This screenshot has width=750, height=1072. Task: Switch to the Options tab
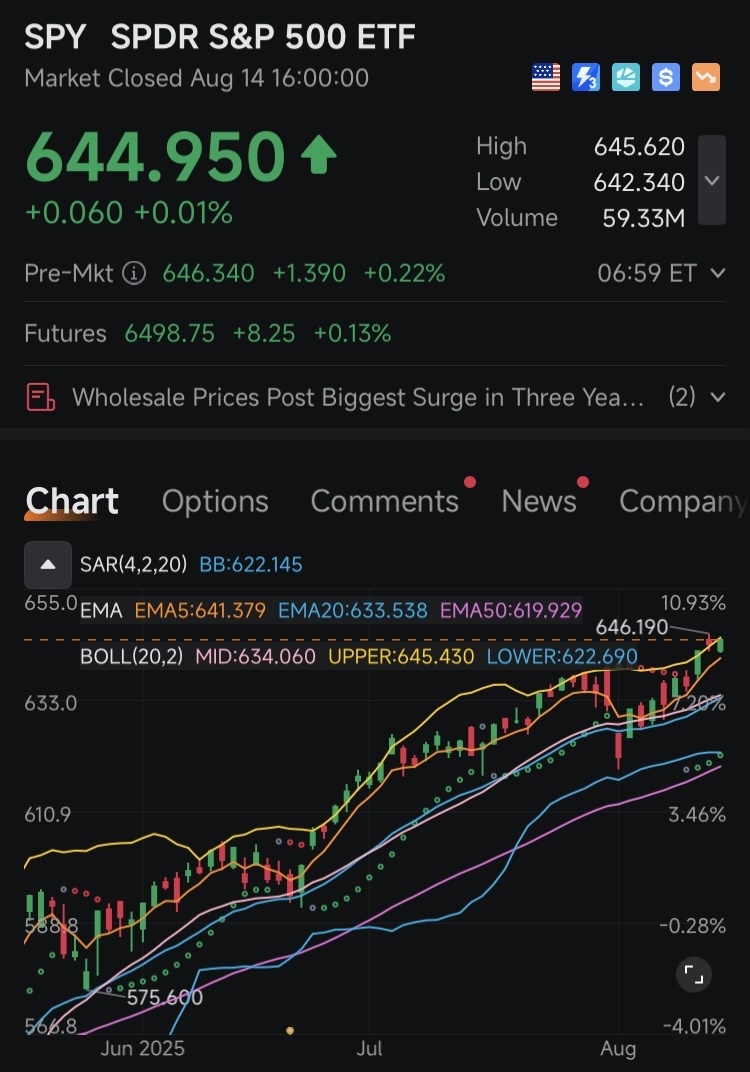[214, 501]
